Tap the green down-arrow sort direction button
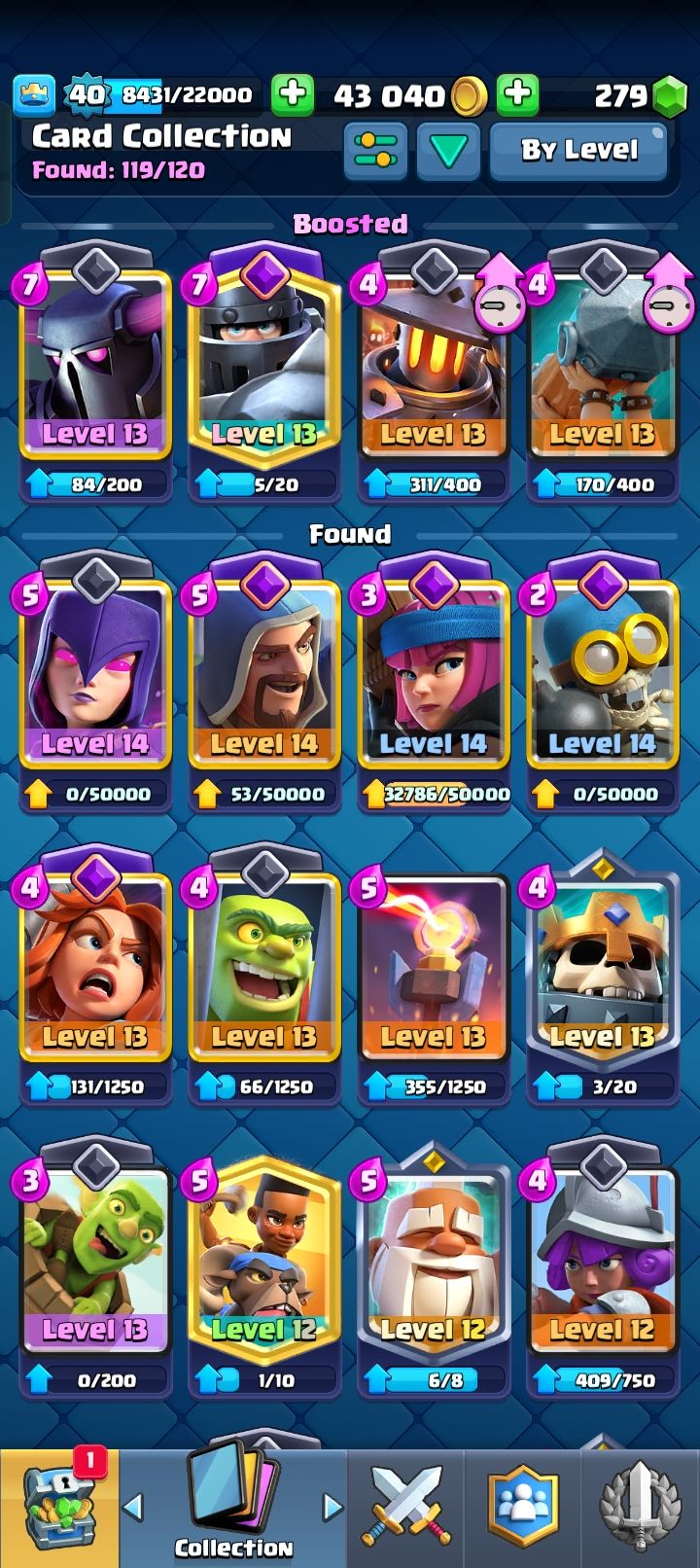Viewport: 700px width, 1568px height. 448,151
